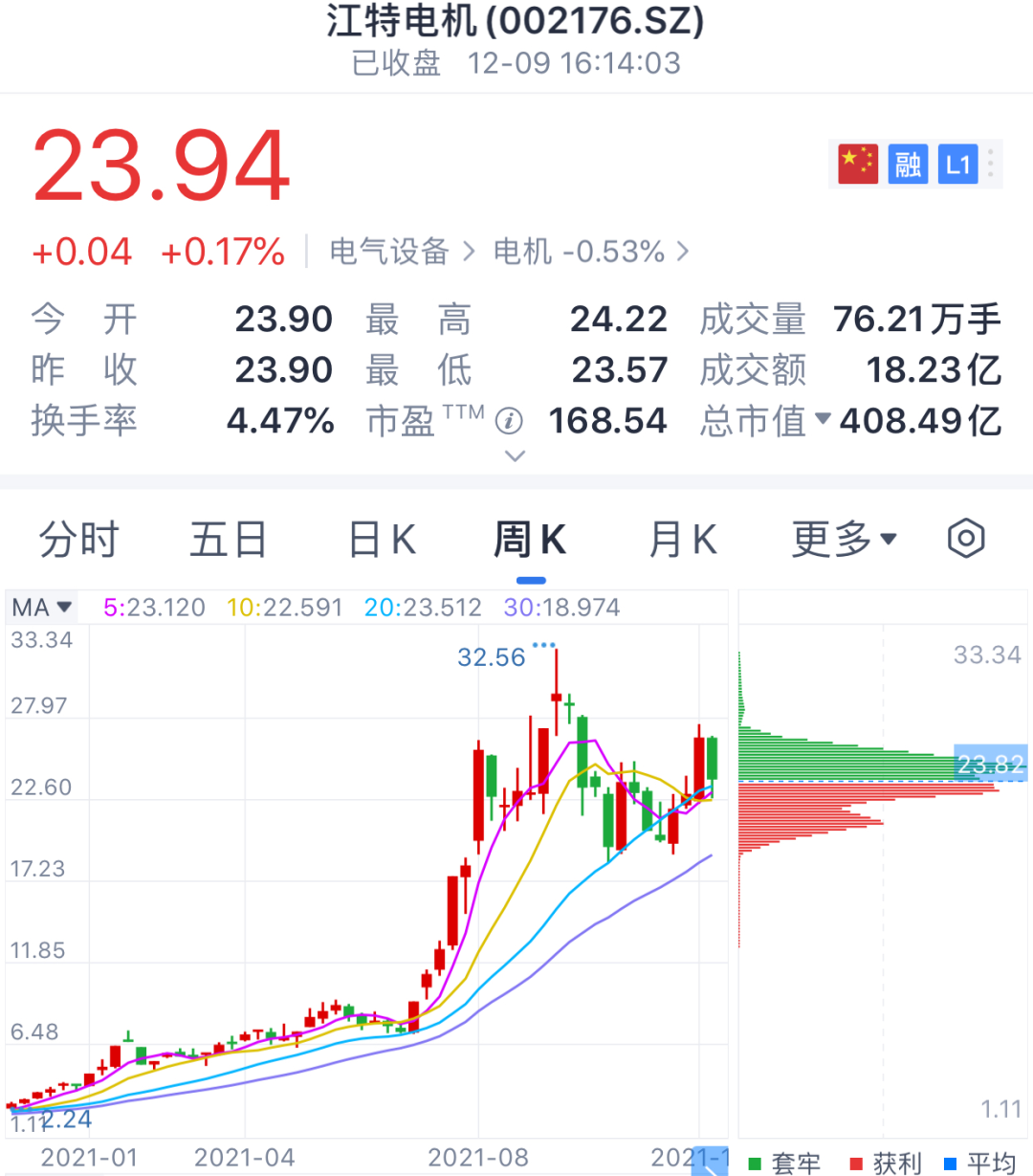Image resolution: width=1033 pixels, height=1176 pixels.
Task: Switch to the 月K tab
Action: (683, 538)
